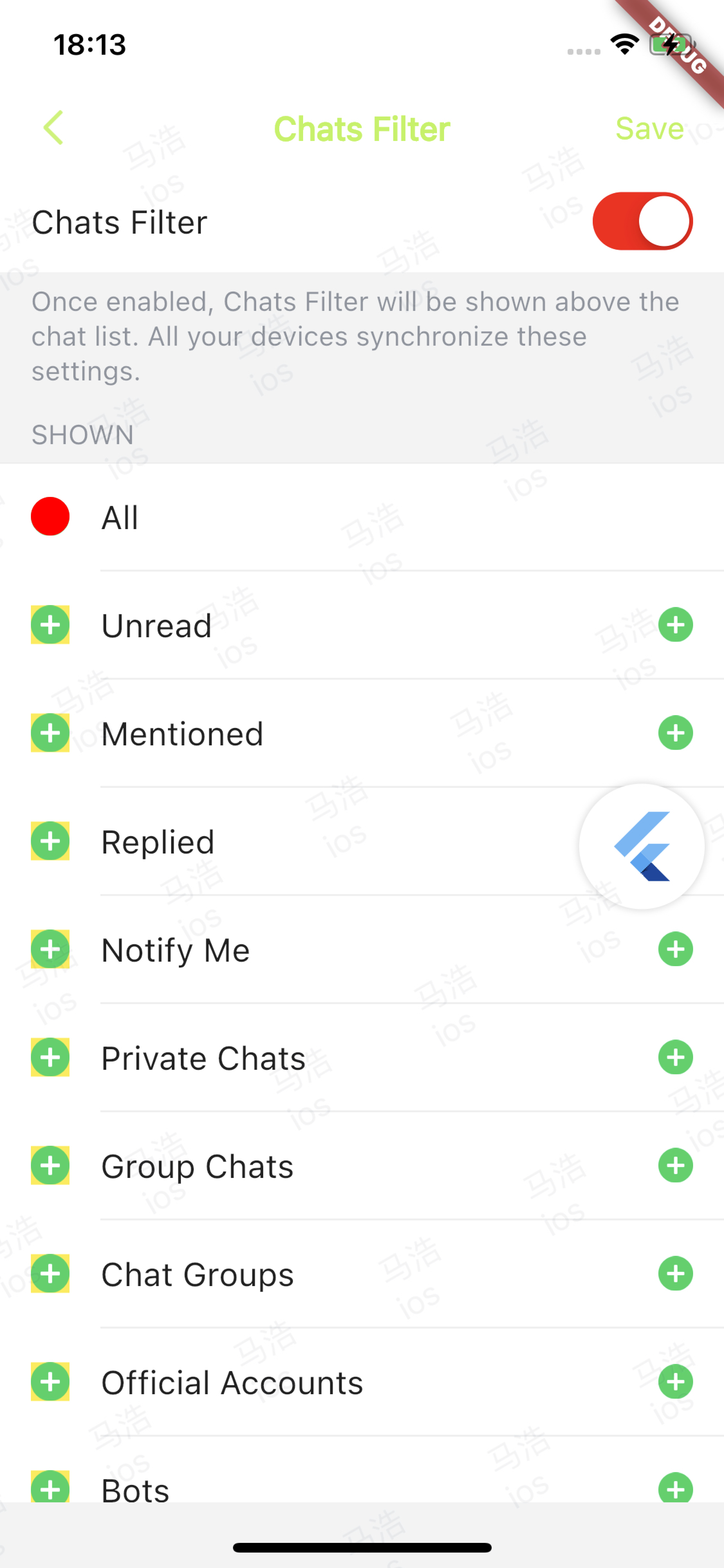The image size is (724, 1568).
Task: Add Mentioned using its left plus icon
Action: pyautogui.click(x=50, y=733)
